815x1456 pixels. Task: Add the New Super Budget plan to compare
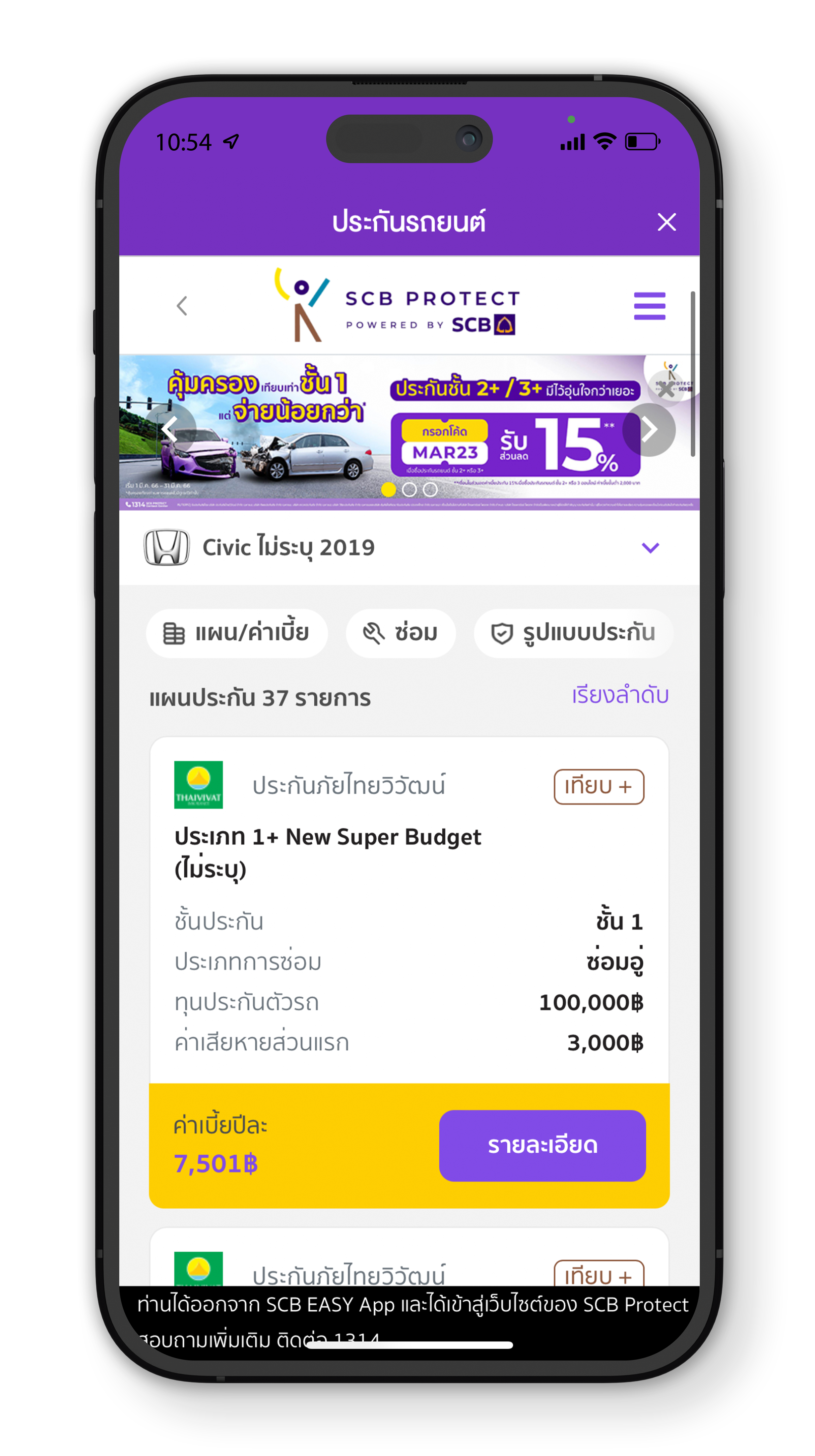tap(598, 786)
